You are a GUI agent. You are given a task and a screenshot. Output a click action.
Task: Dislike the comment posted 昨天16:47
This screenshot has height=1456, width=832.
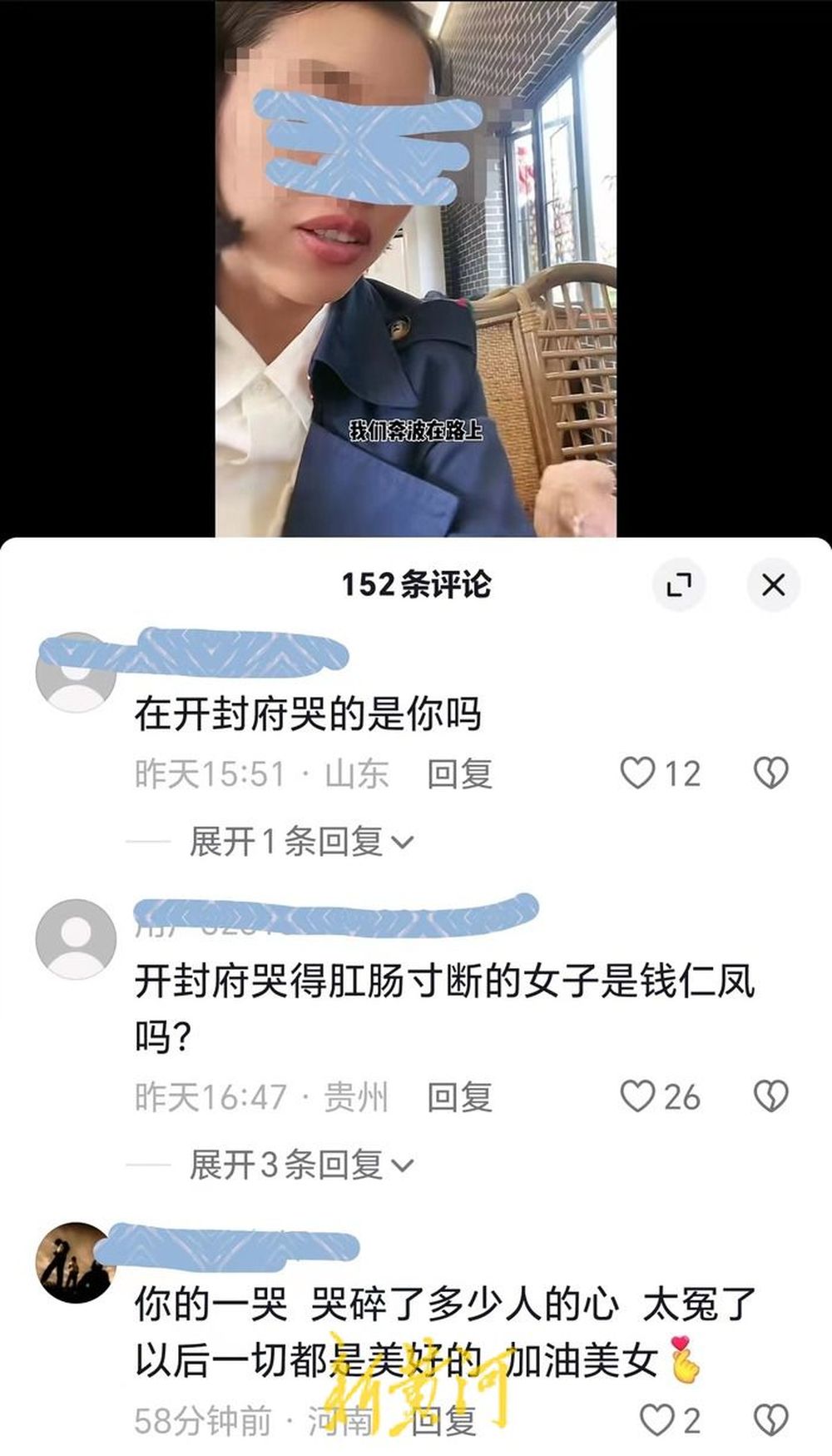click(x=771, y=1096)
